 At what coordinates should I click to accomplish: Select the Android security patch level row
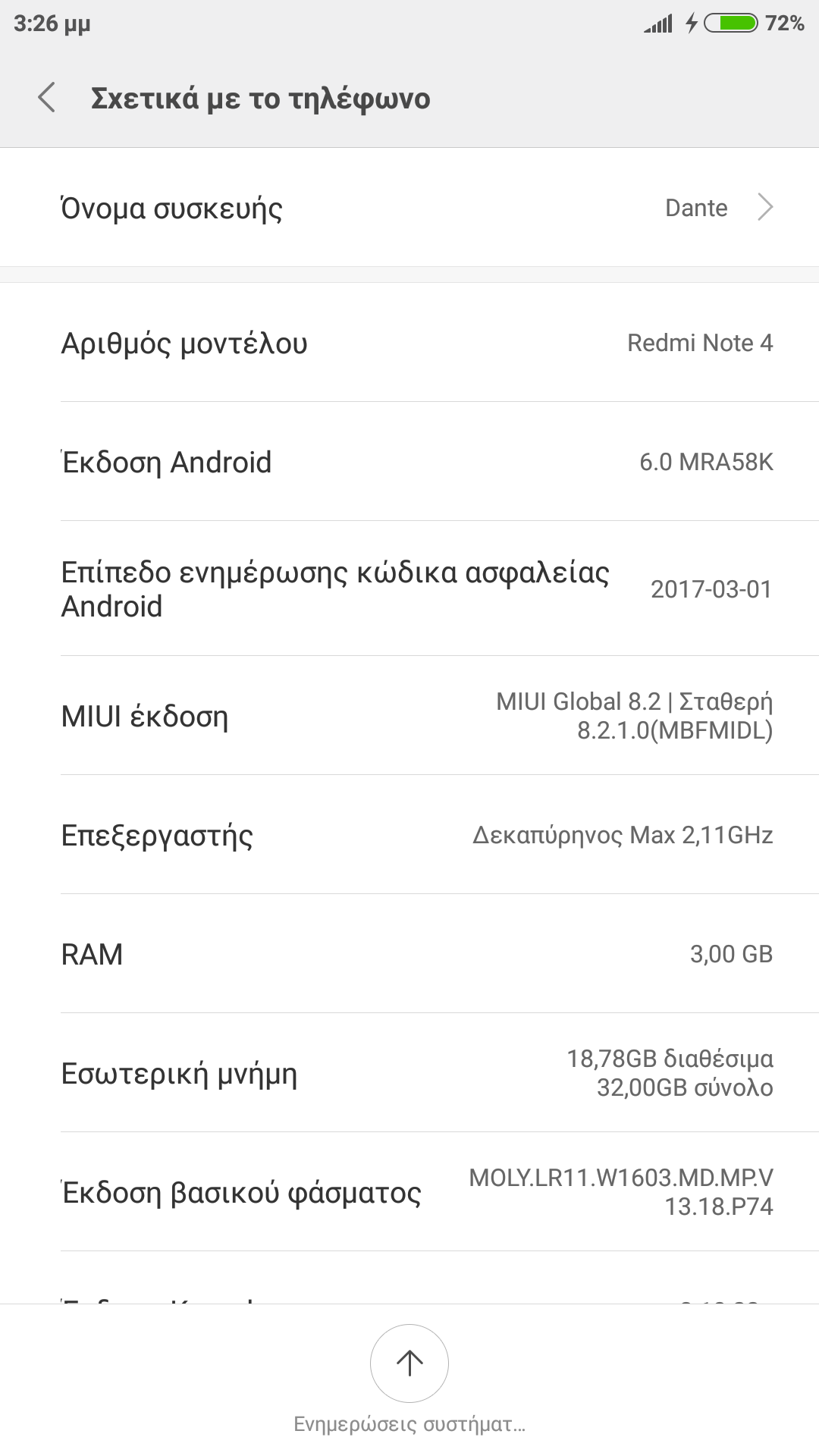[x=409, y=589]
